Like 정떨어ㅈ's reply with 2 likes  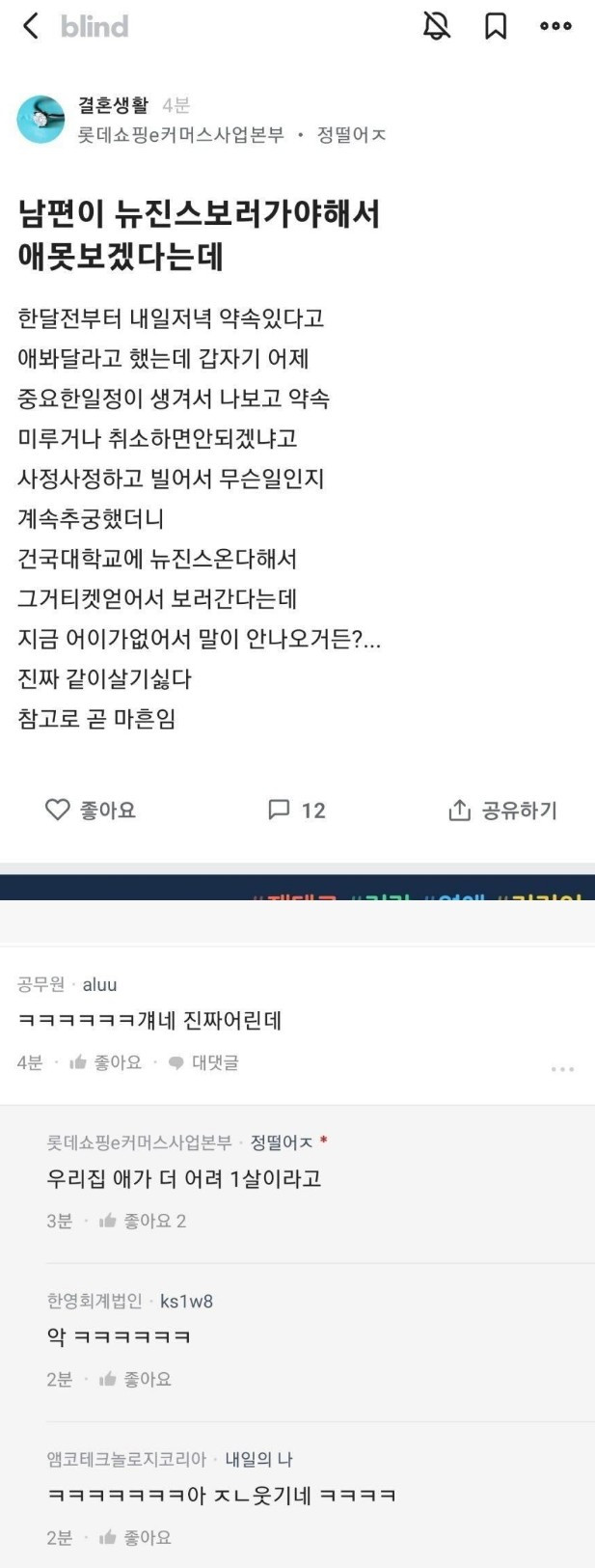pyautogui.click(x=143, y=1221)
